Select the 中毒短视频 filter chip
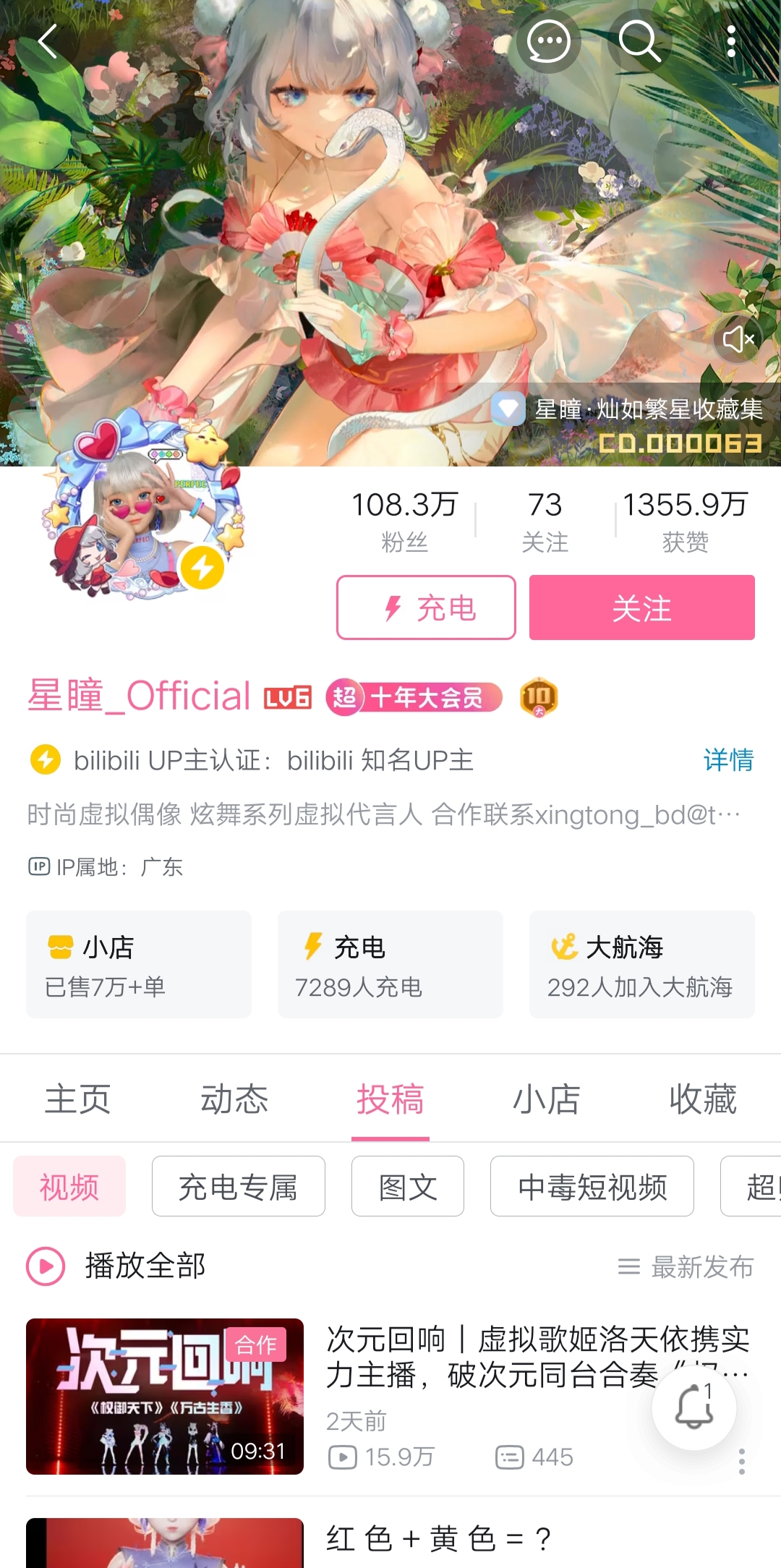Image resolution: width=781 pixels, height=1568 pixels. click(592, 1186)
